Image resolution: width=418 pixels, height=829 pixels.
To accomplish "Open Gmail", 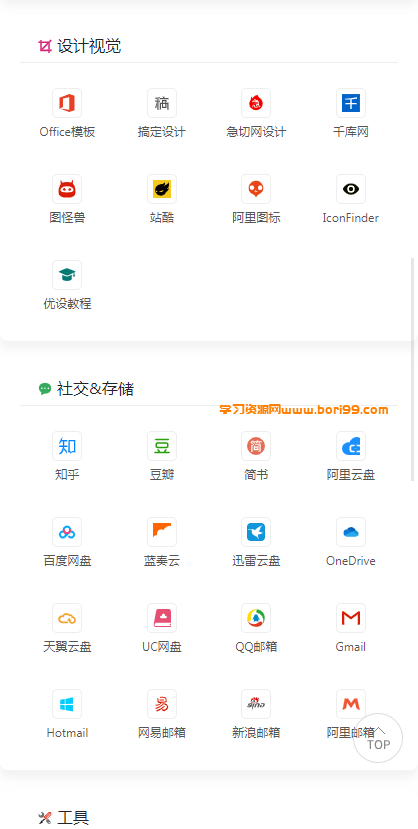I will (x=351, y=629).
